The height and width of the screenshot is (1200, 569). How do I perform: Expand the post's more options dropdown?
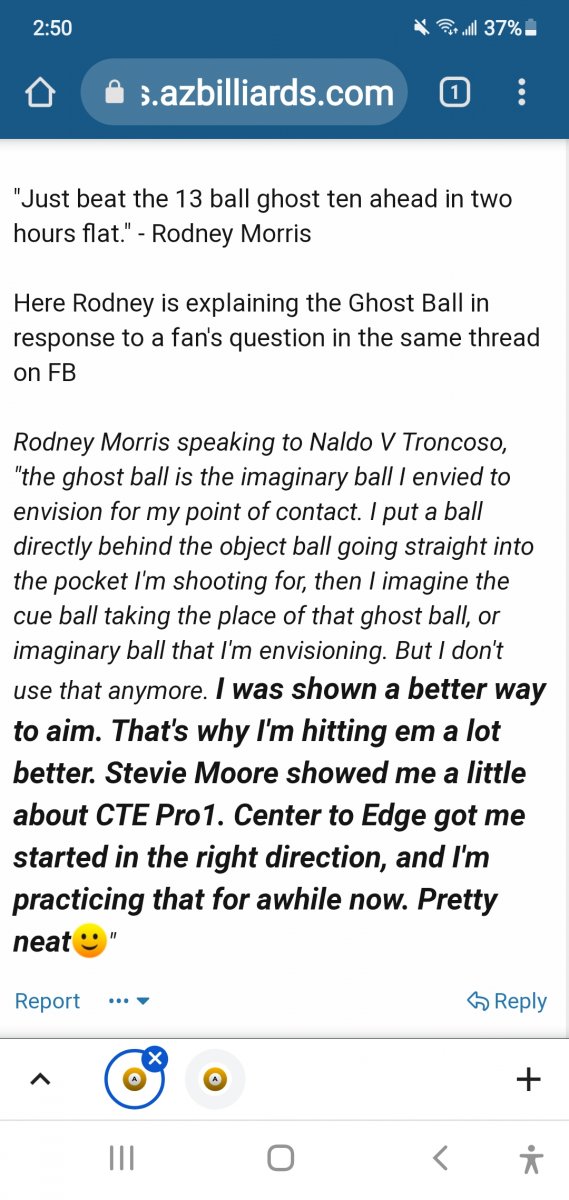[x=129, y=1001]
